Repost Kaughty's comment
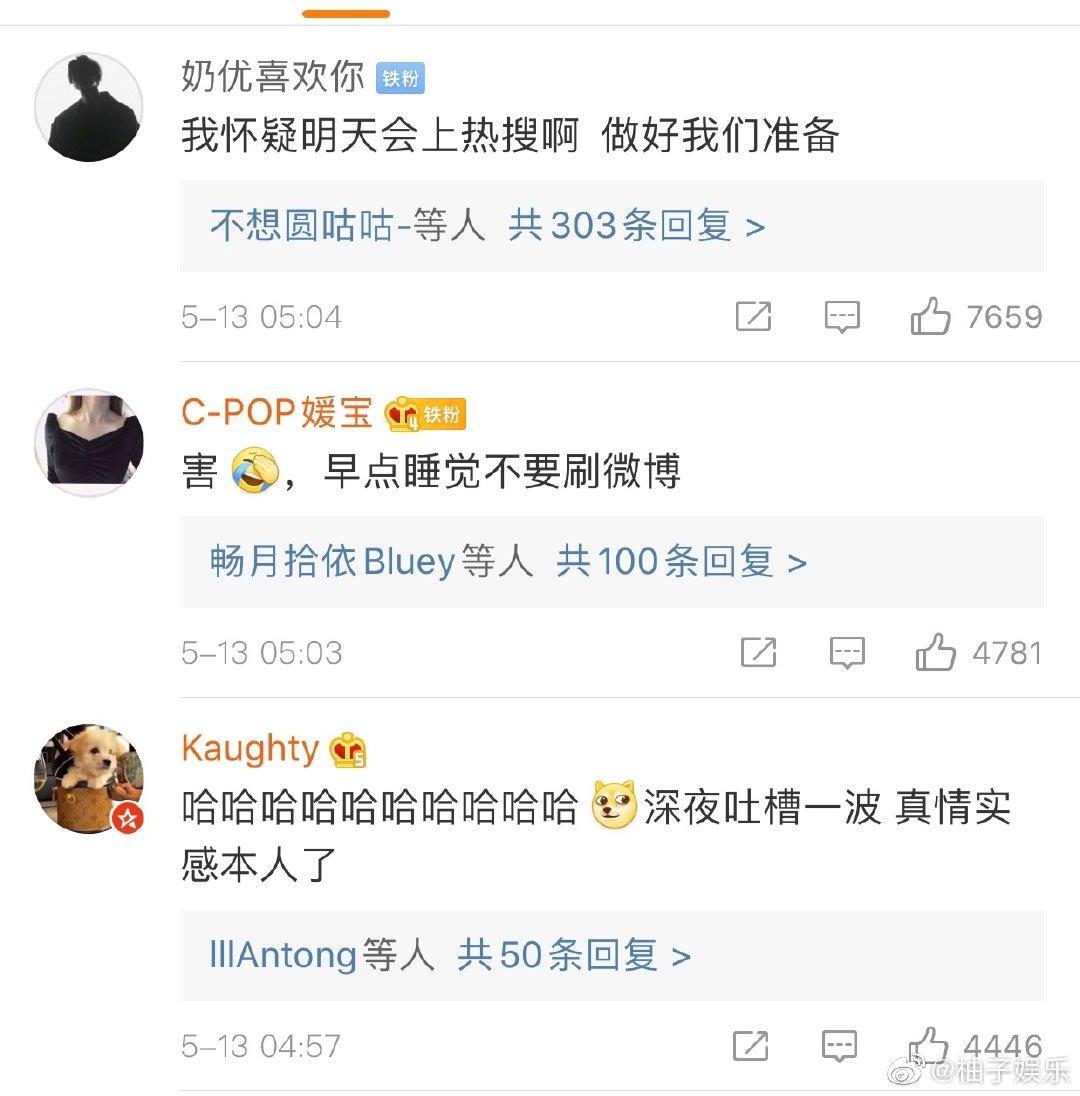The height and width of the screenshot is (1096, 1080). (x=750, y=1047)
